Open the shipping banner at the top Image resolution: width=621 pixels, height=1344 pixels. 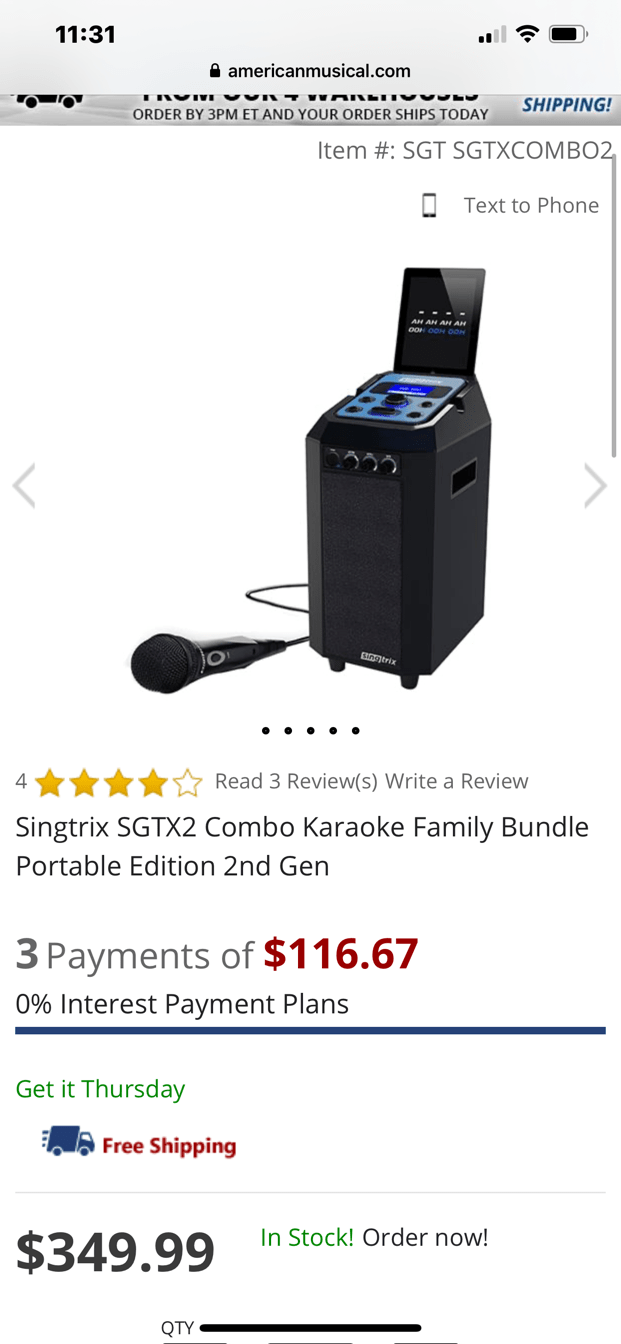pos(310,108)
